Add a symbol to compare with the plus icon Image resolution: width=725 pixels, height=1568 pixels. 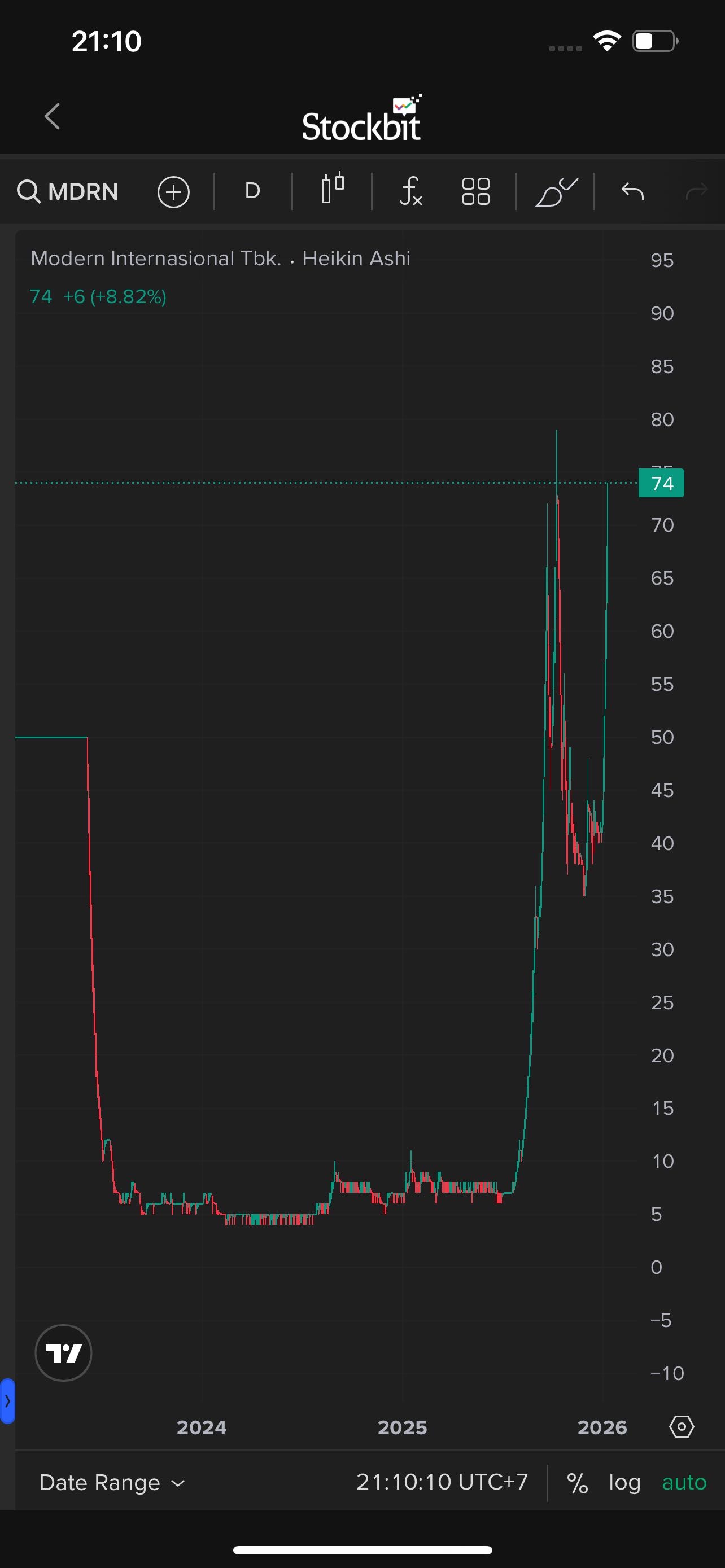173,192
